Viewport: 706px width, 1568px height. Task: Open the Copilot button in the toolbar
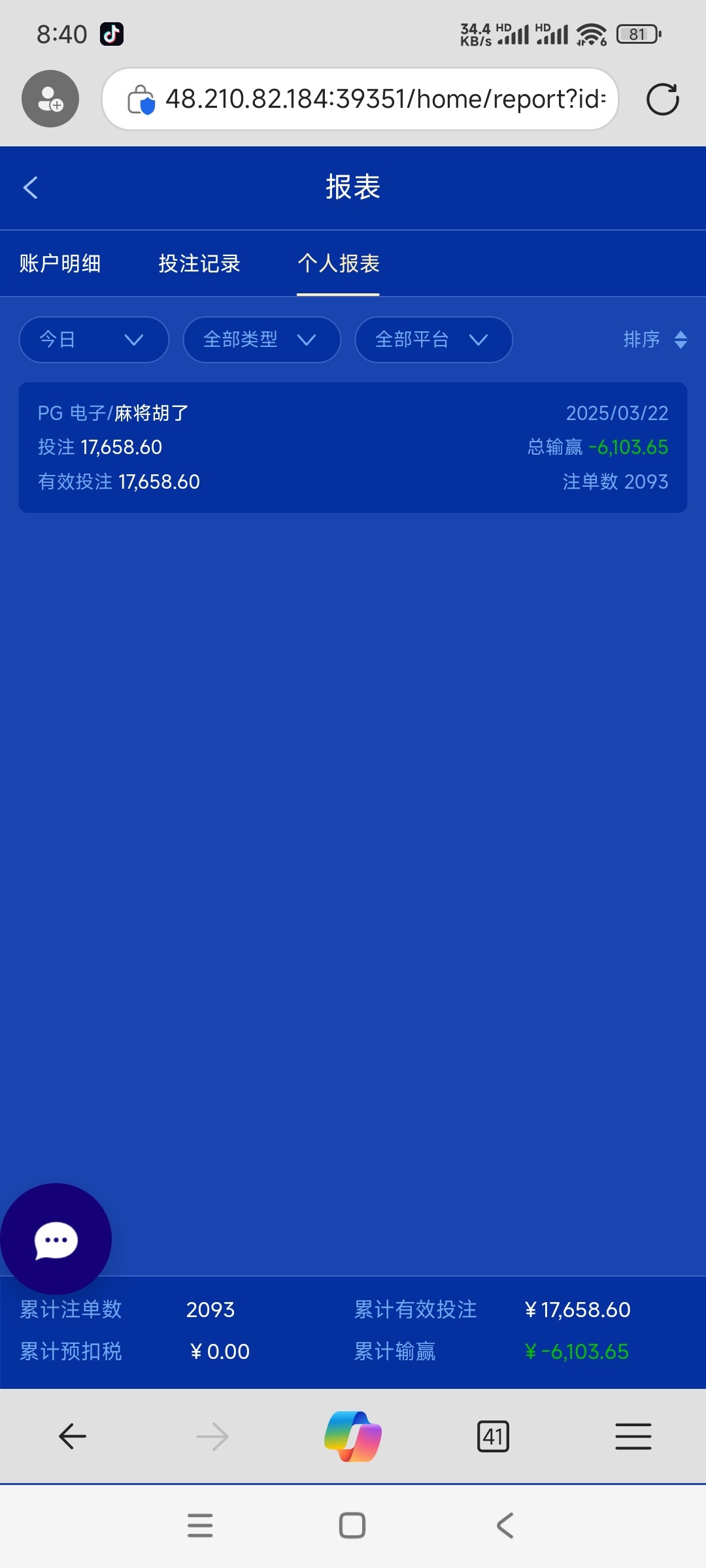353,1437
